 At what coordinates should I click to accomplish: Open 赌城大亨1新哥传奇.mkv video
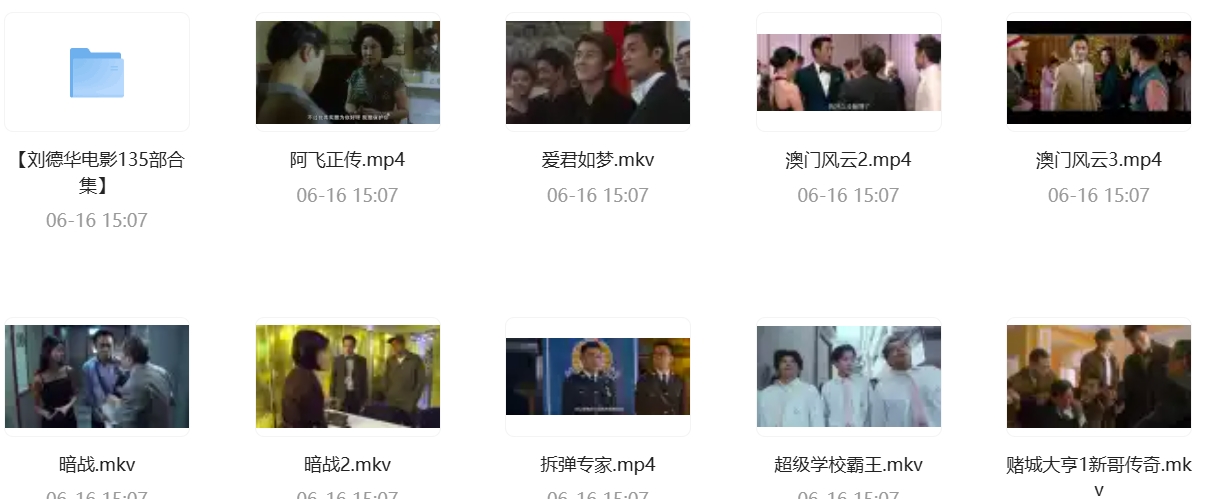pos(1098,377)
